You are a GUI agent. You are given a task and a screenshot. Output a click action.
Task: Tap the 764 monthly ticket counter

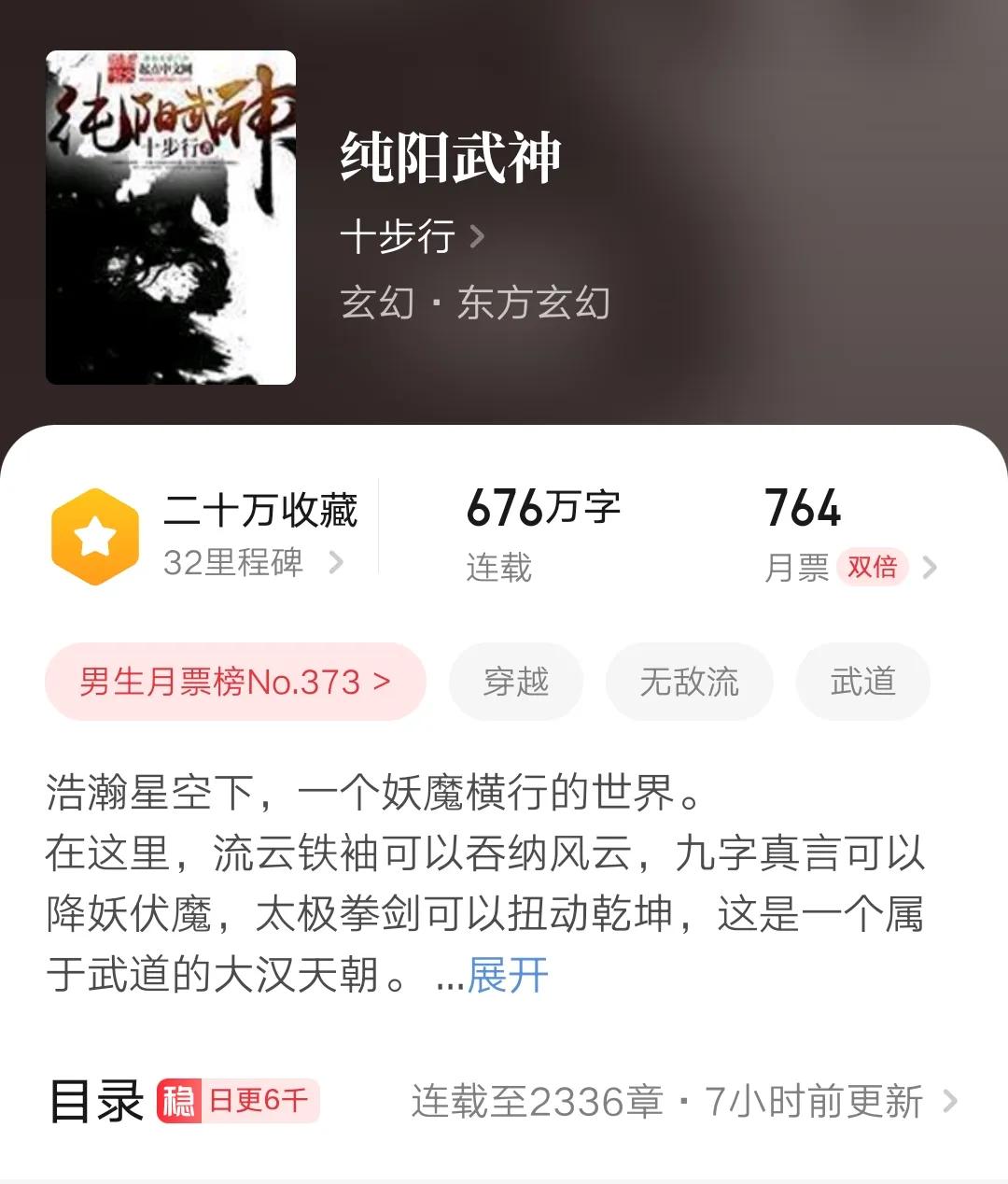pos(801,510)
